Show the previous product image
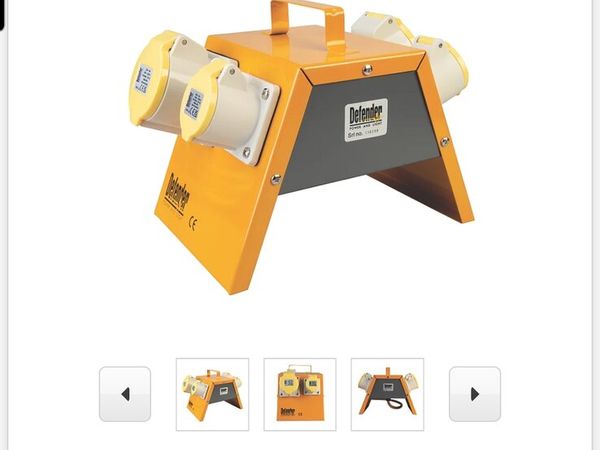Viewport: 600px width, 450px height. 125,394
